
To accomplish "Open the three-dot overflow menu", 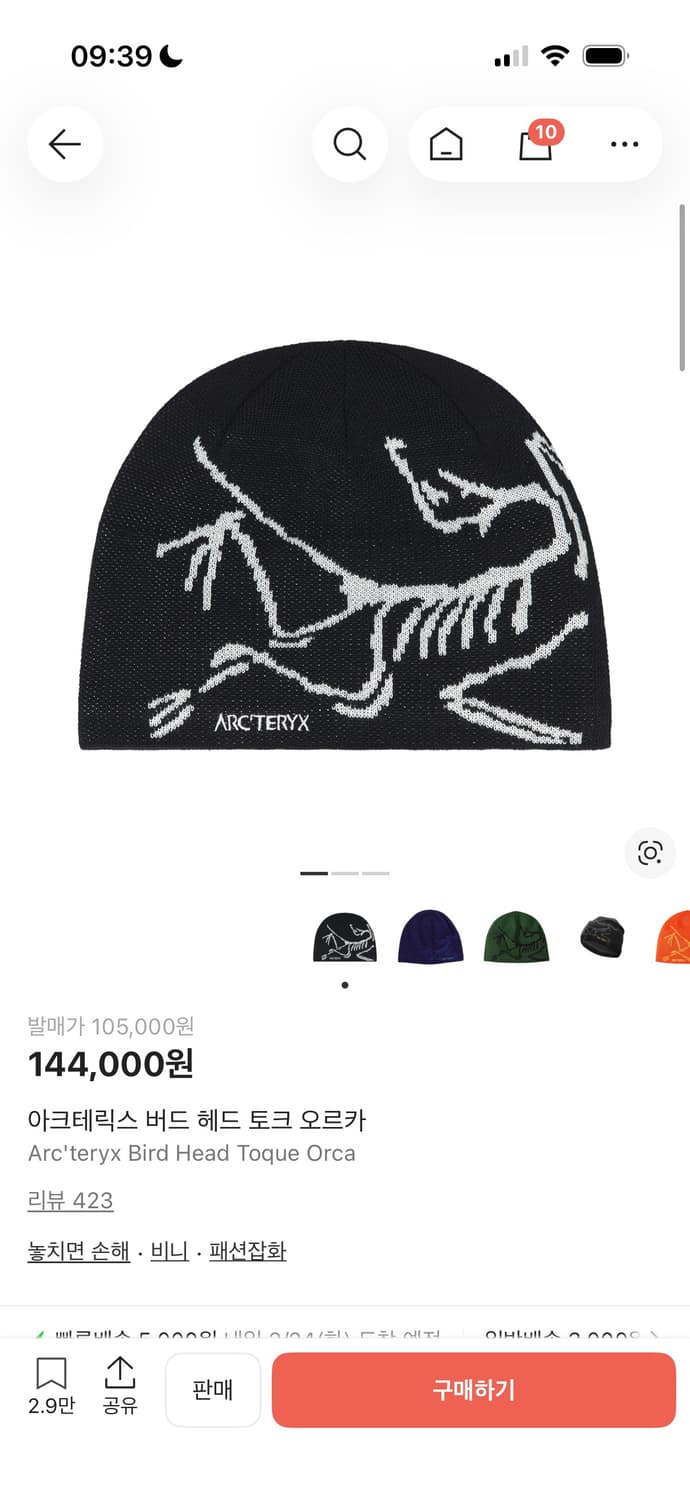I will click(x=624, y=145).
